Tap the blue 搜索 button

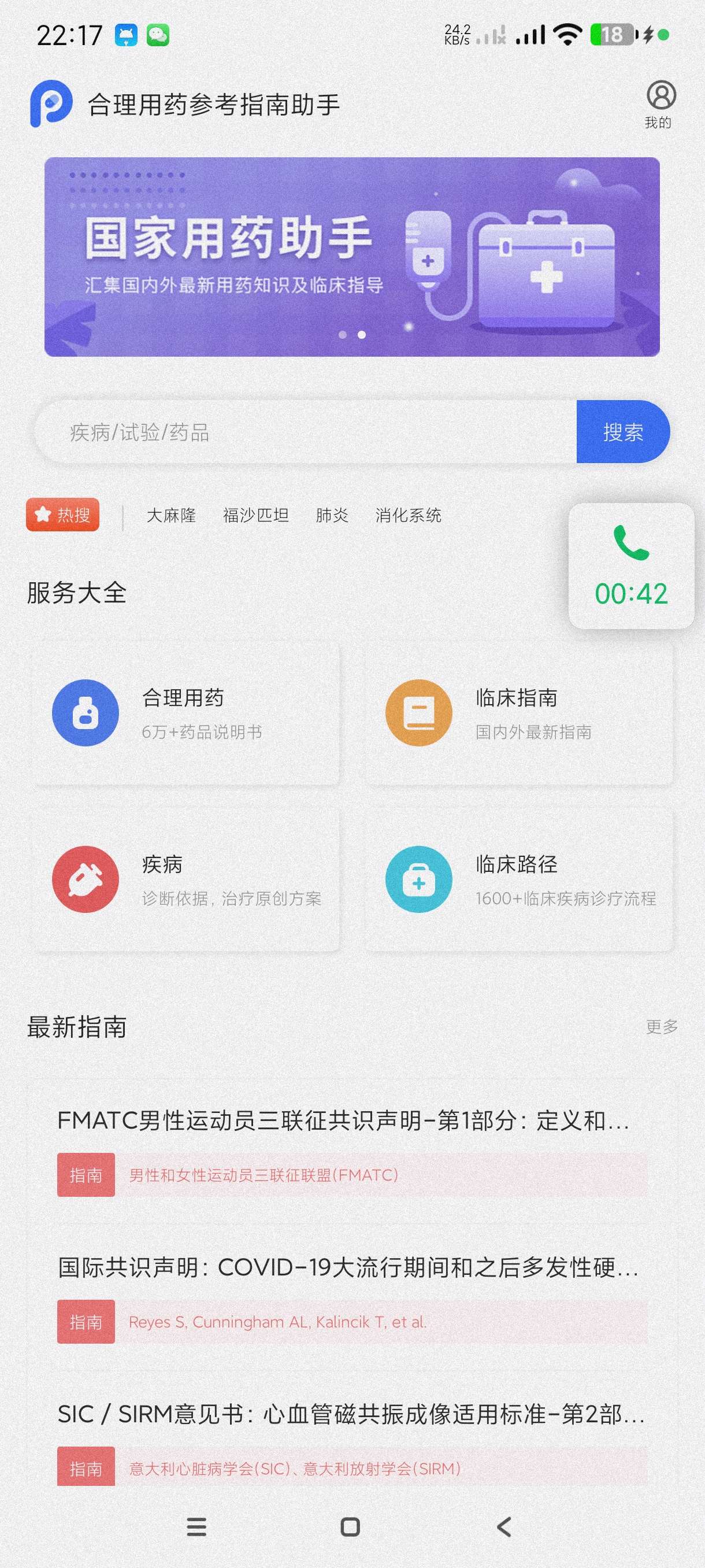(x=622, y=432)
